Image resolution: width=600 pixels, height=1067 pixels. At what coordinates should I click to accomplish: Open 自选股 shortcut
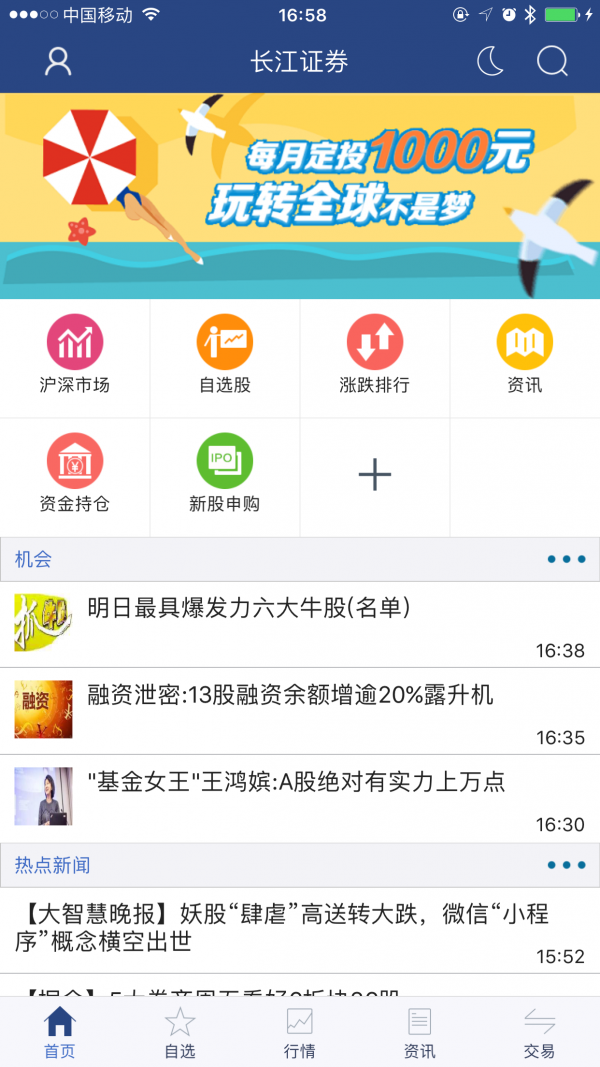pos(225,356)
